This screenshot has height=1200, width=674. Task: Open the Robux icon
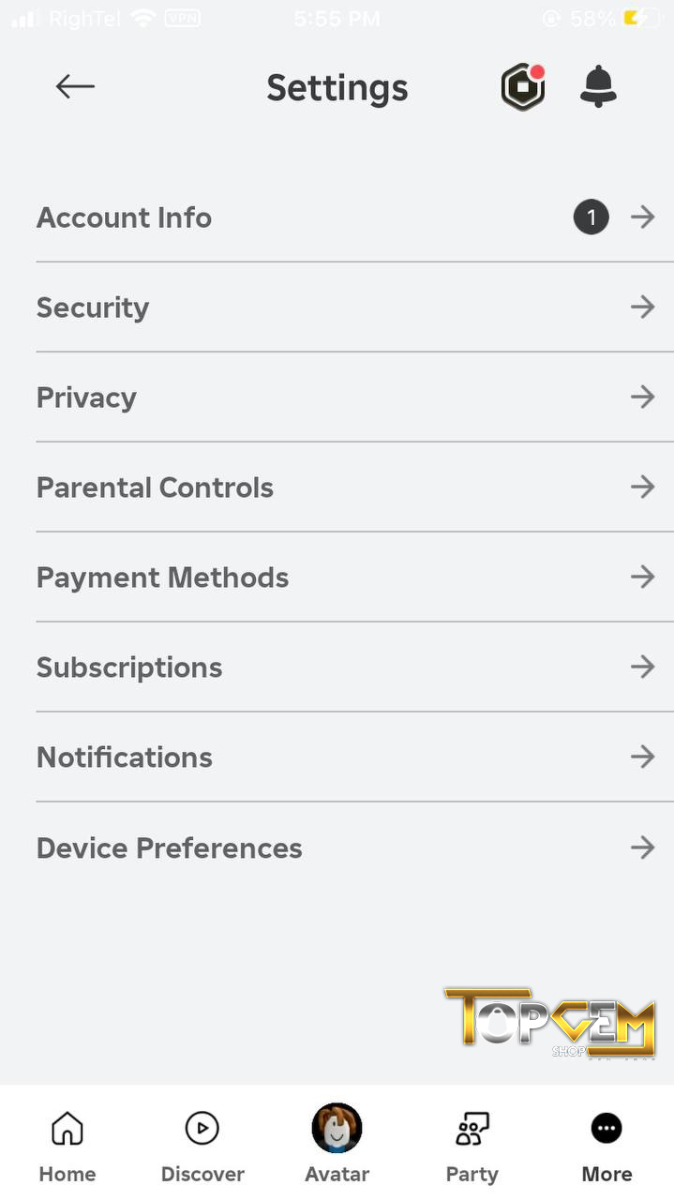pyautogui.click(x=523, y=88)
